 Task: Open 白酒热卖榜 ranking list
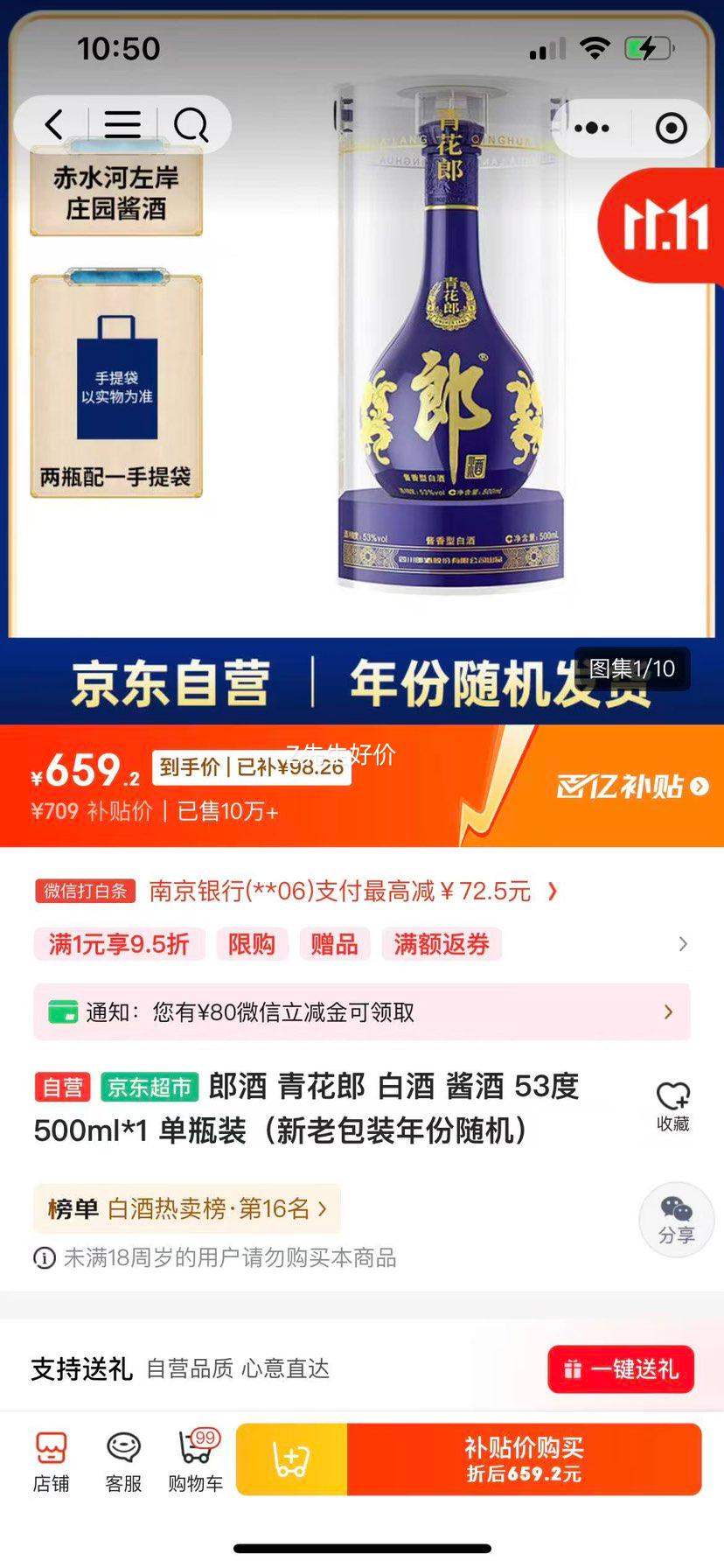(187, 1209)
